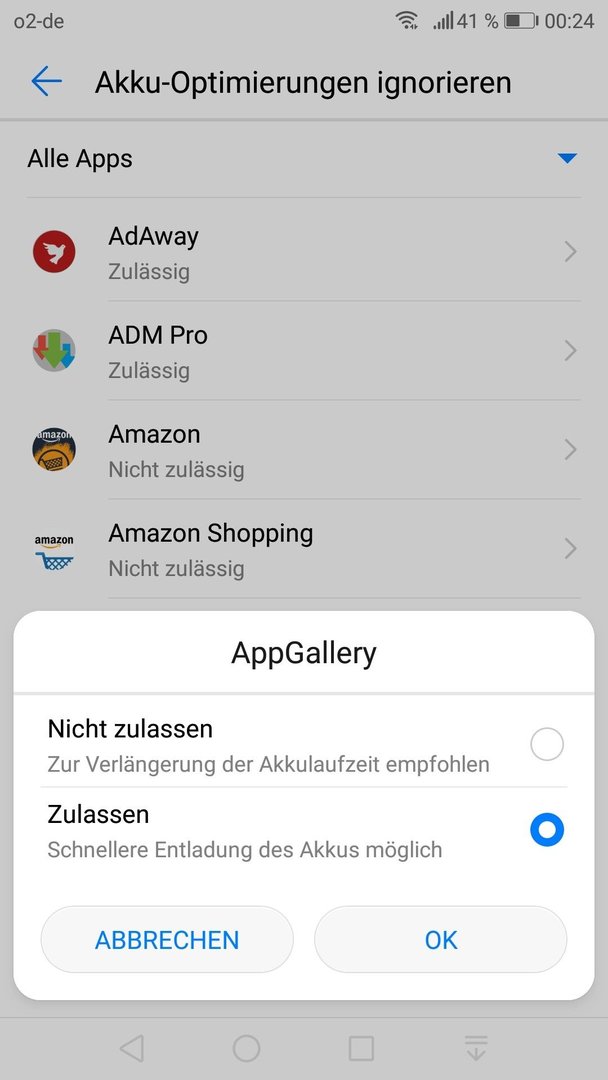Cancel with the Abbrechen button
Screen dimensions: 608x1080
167,939
